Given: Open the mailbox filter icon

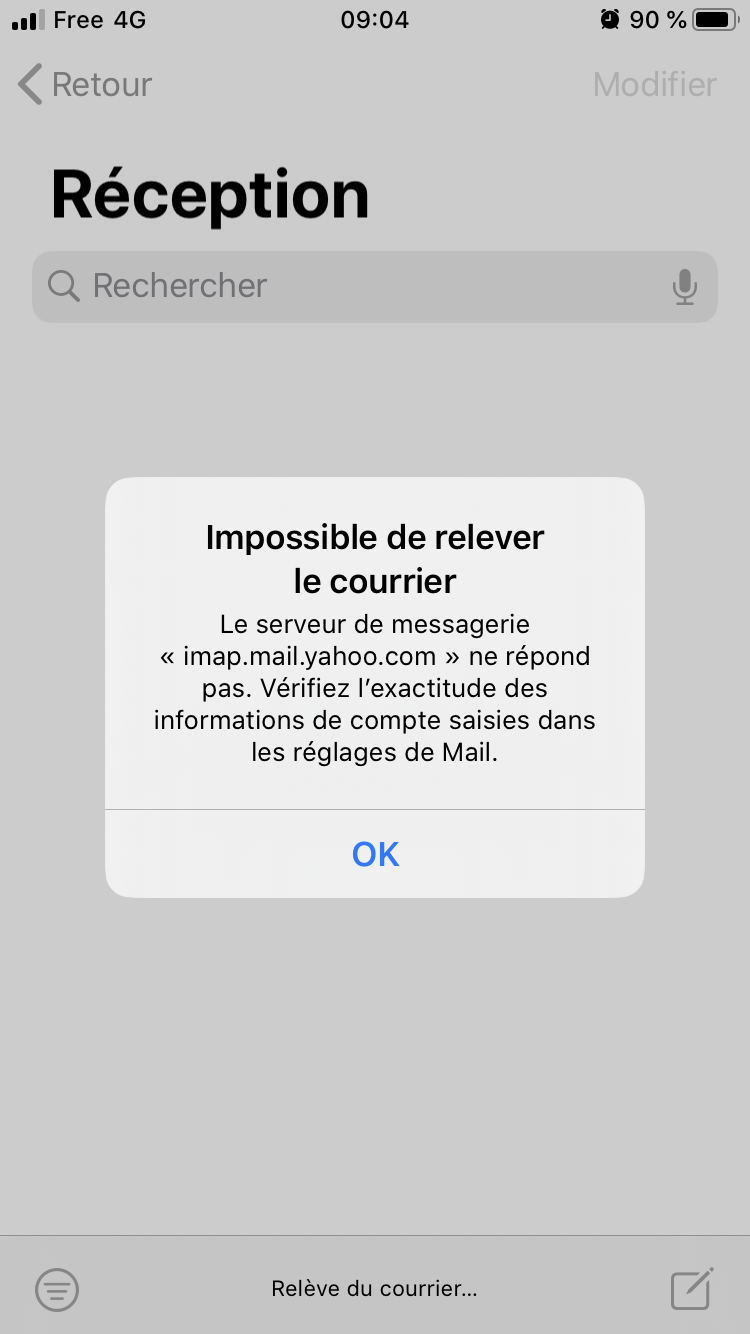Looking at the screenshot, I should (57, 1289).
